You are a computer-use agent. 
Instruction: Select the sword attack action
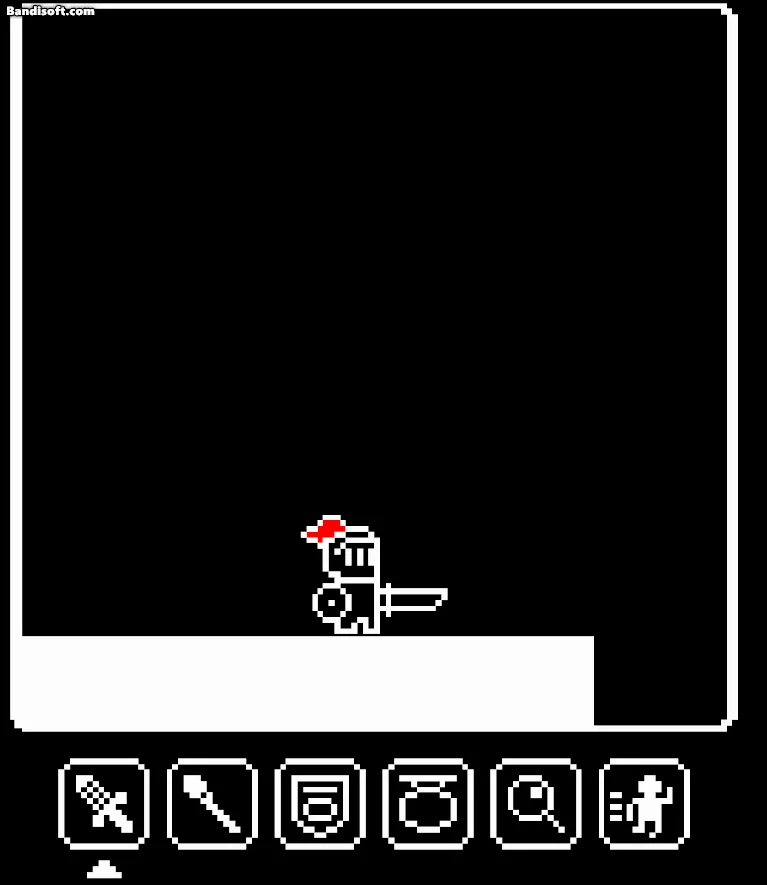[104, 804]
